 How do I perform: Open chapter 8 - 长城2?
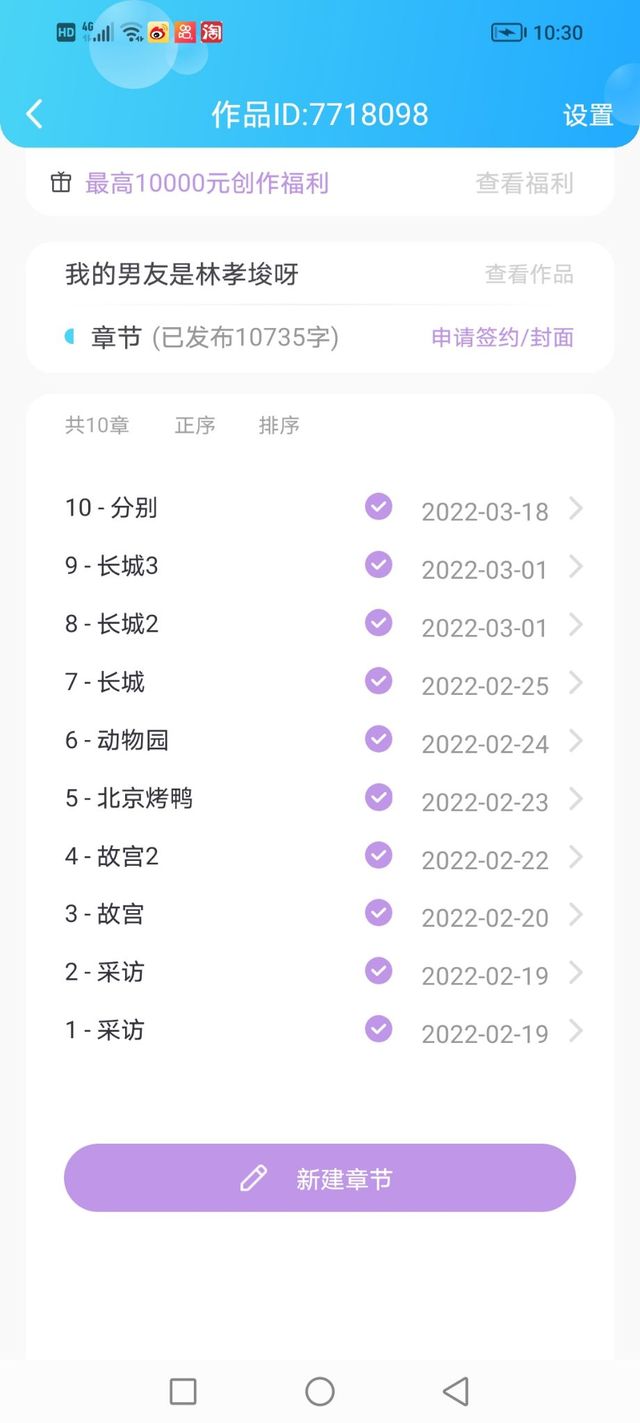pos(320,624)
